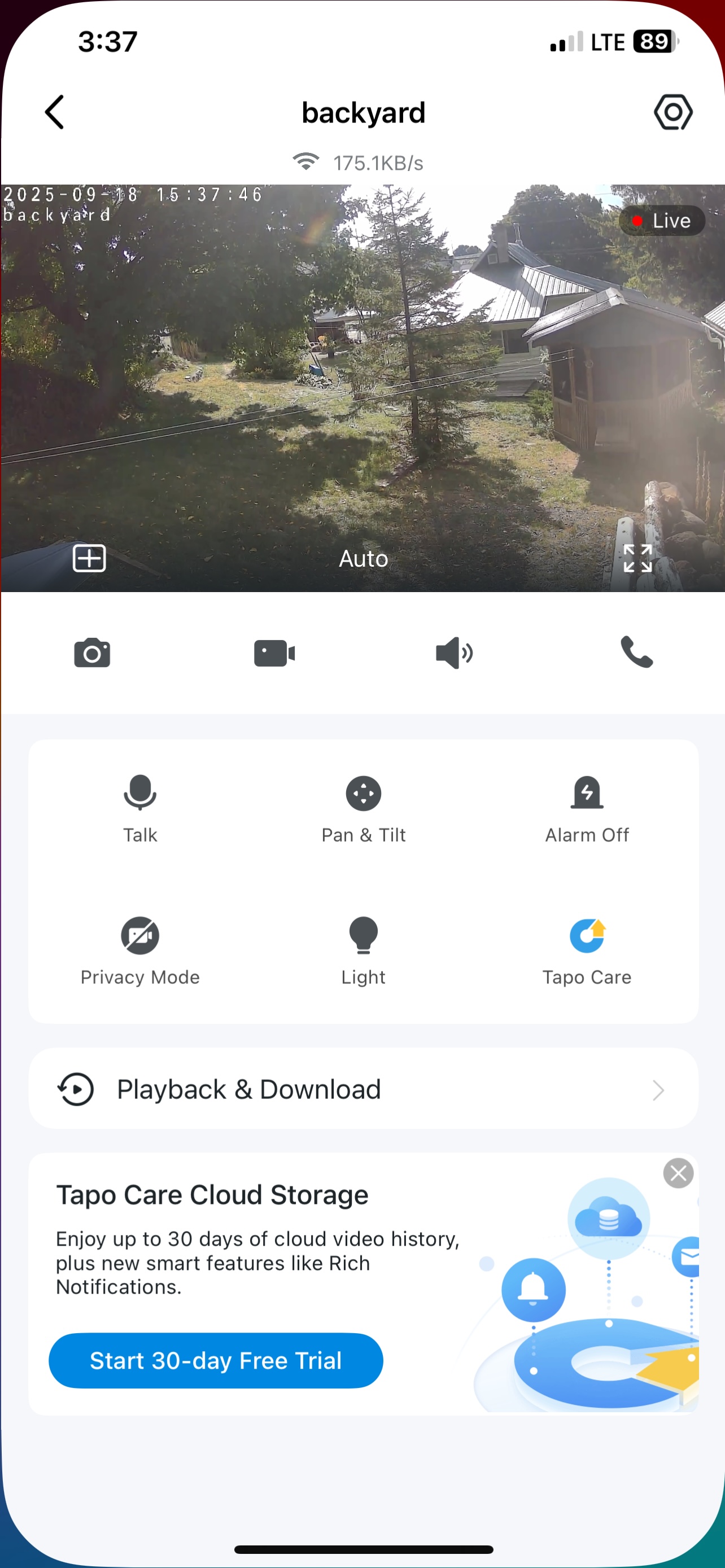Open the multi-view plus icon on the video
The height and width of the screenshot is (1568, 725).
(89, 558)
